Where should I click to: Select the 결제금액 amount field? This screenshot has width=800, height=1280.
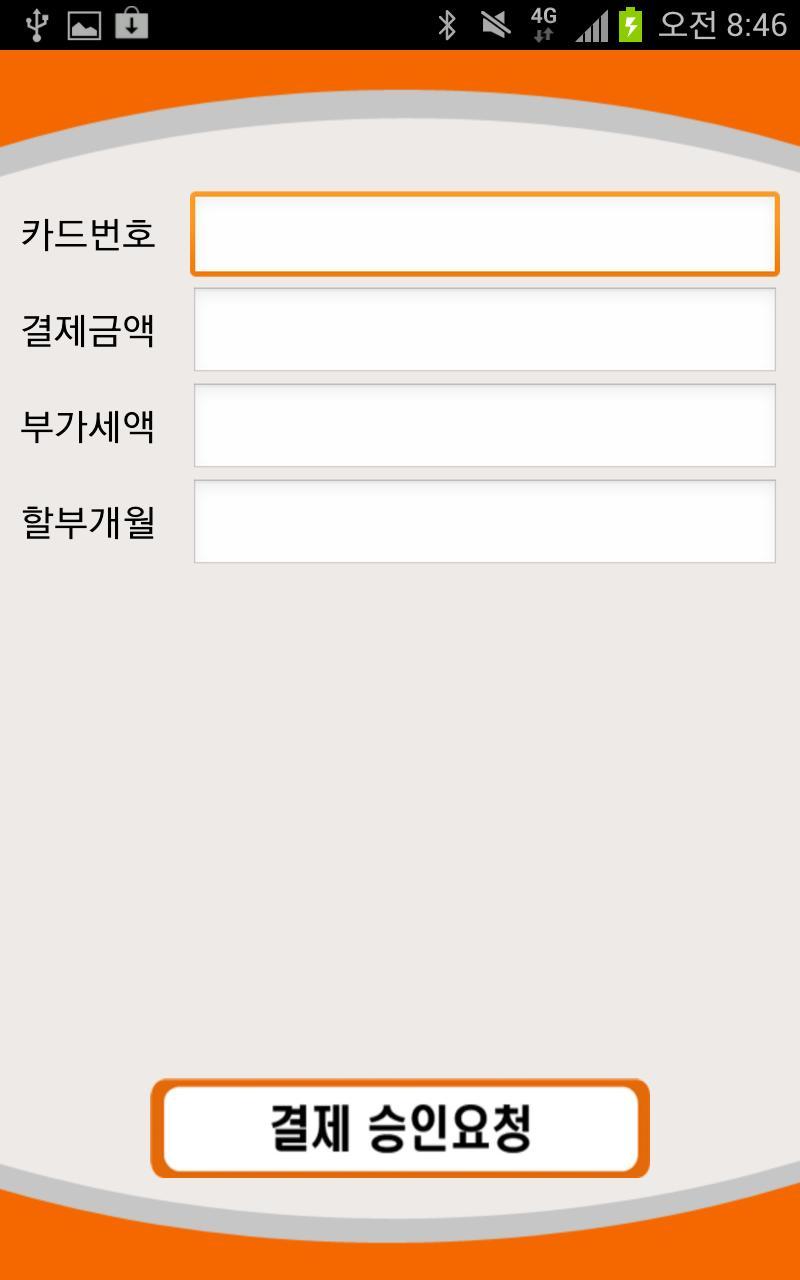484,329
